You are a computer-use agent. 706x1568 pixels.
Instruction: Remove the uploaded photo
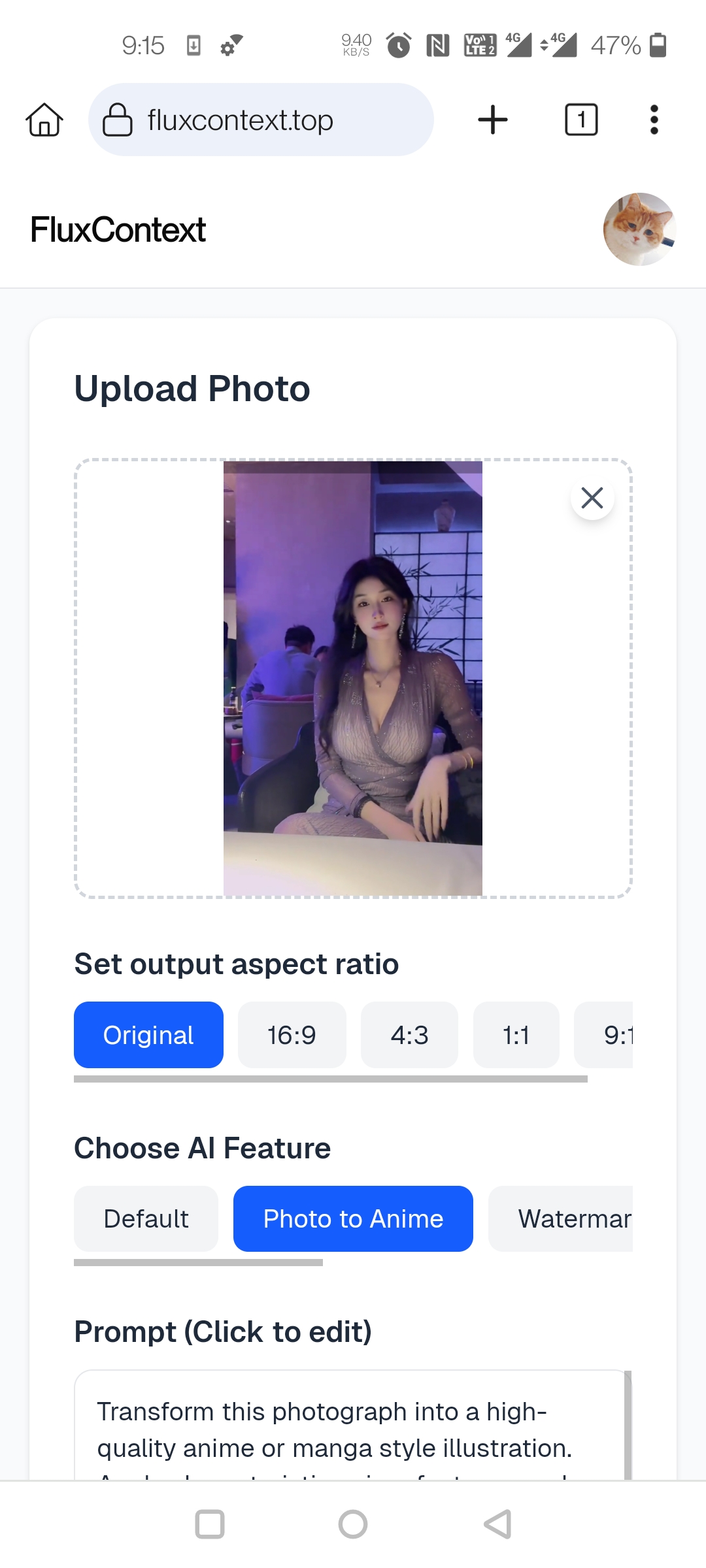[x=592, y=498]
